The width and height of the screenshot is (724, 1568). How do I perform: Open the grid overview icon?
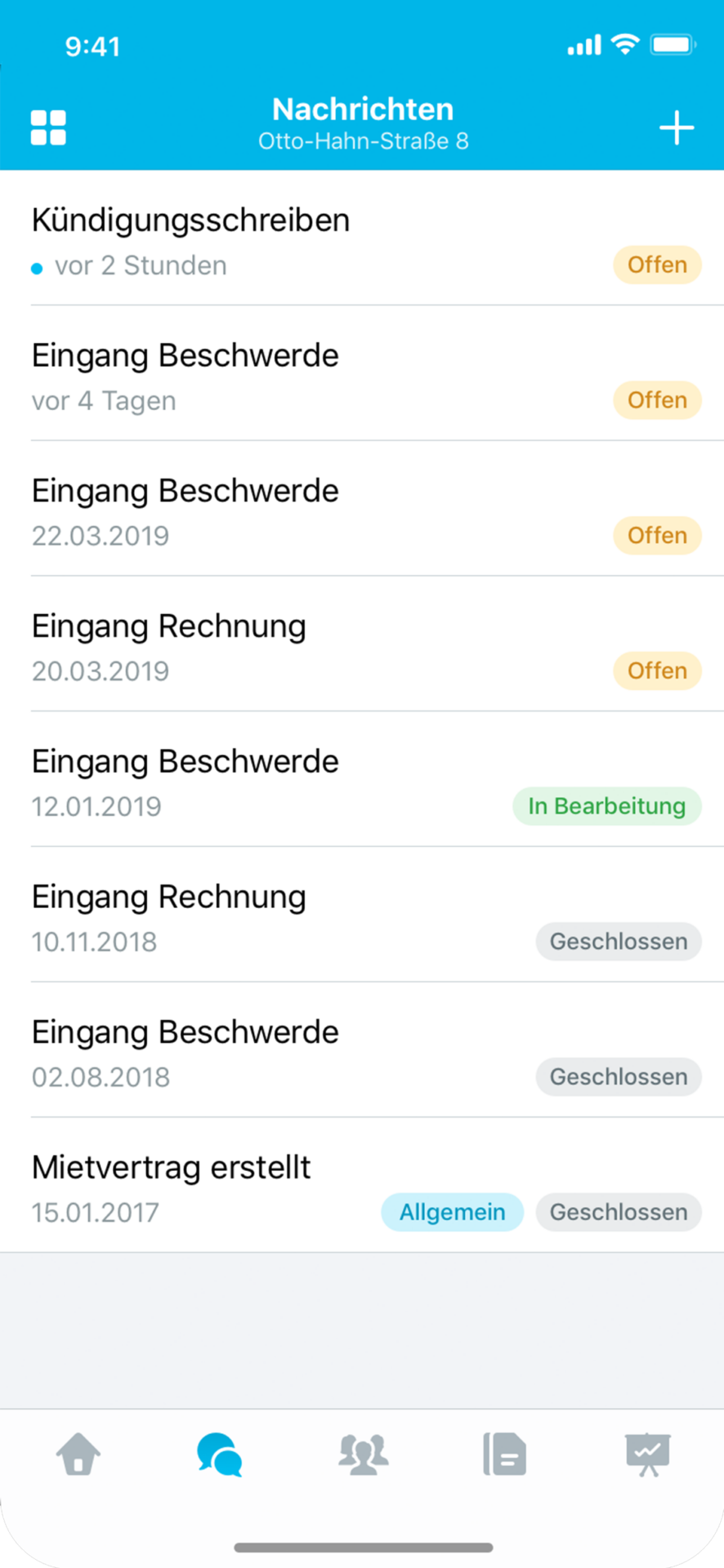pyautogui.click(x=48, y=127)
